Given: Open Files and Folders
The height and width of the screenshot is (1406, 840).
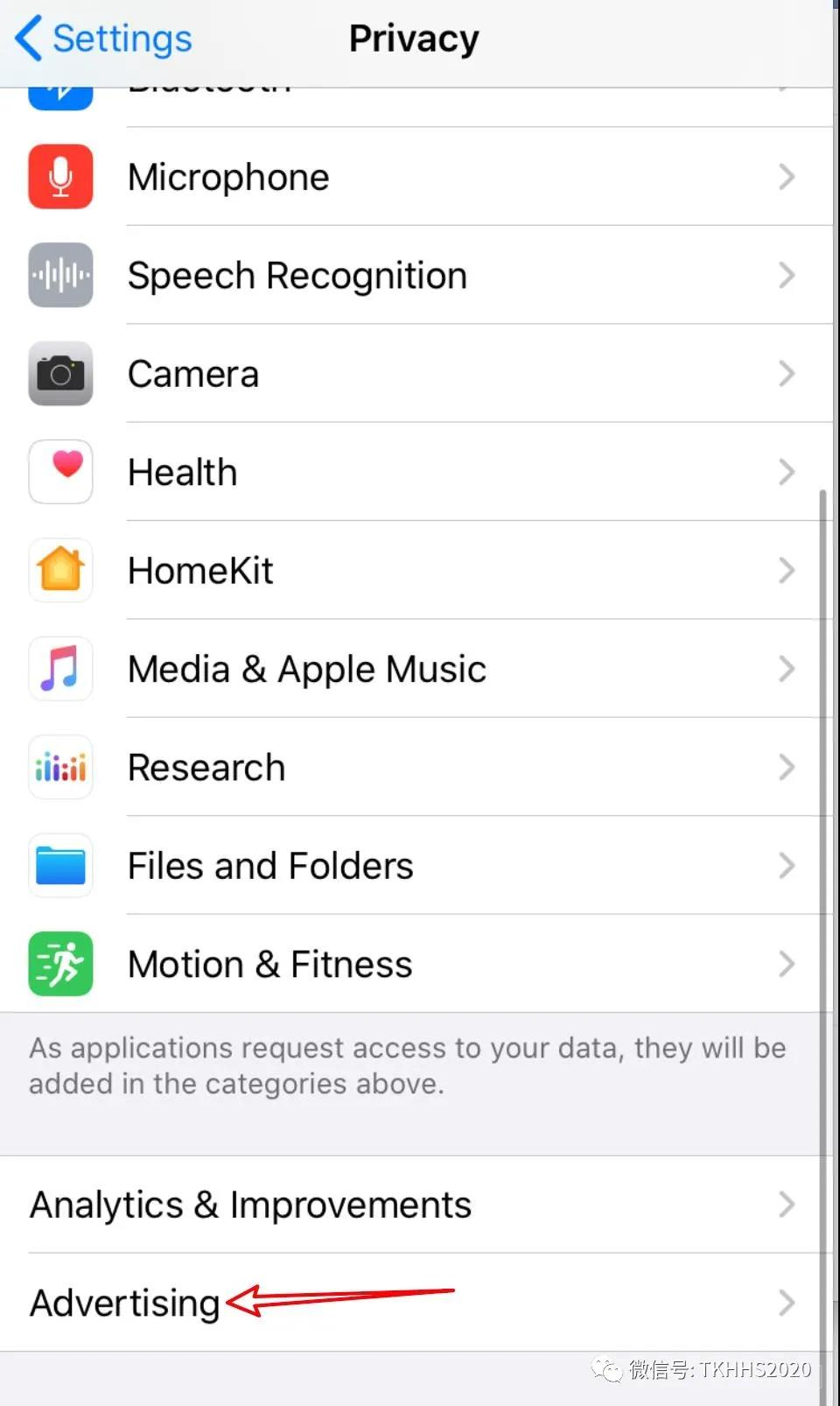Looking at the screenshot, I should click(416, 866).
